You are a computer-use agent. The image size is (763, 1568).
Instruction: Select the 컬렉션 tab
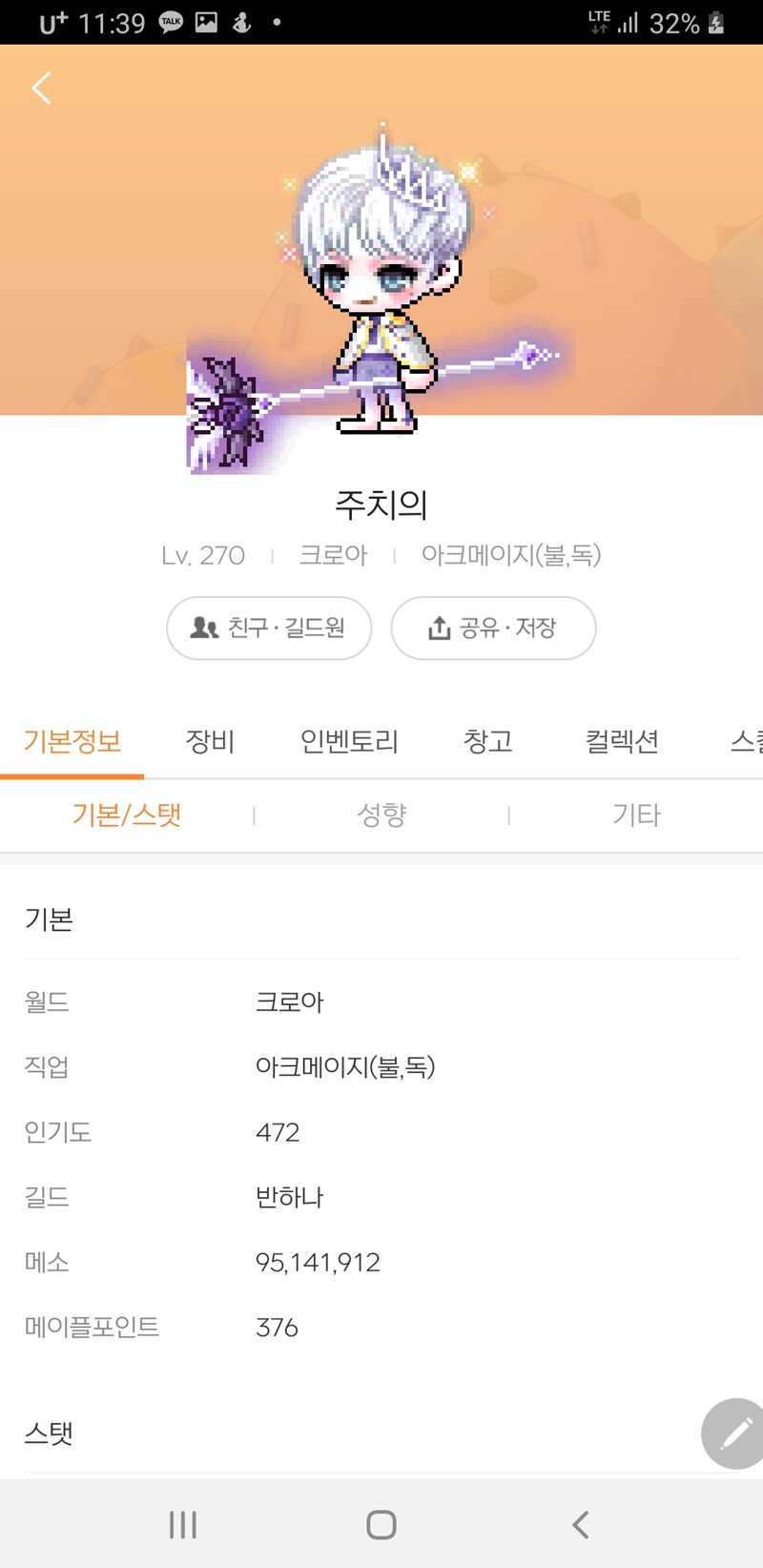[622, 741]
